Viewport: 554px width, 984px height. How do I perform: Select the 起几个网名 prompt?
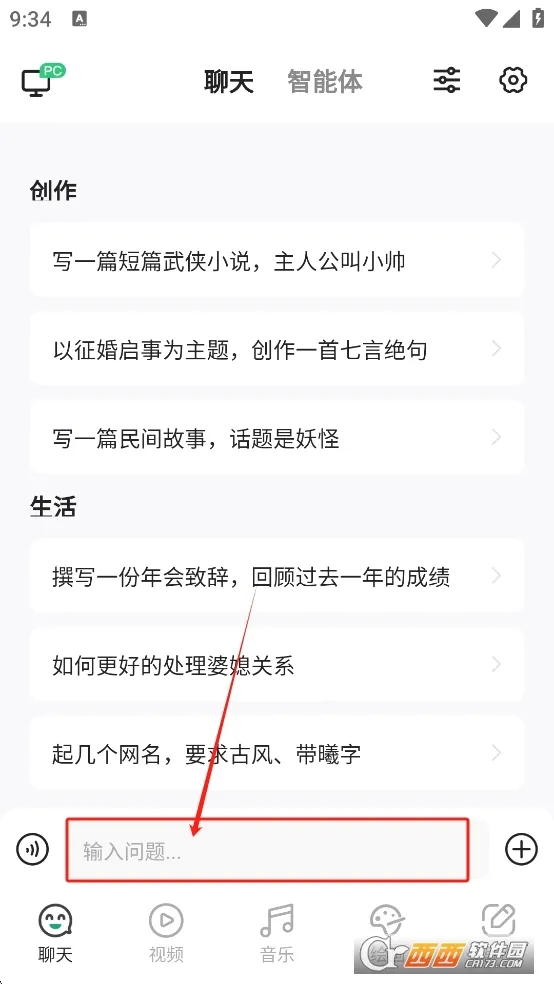coord(277,752)
